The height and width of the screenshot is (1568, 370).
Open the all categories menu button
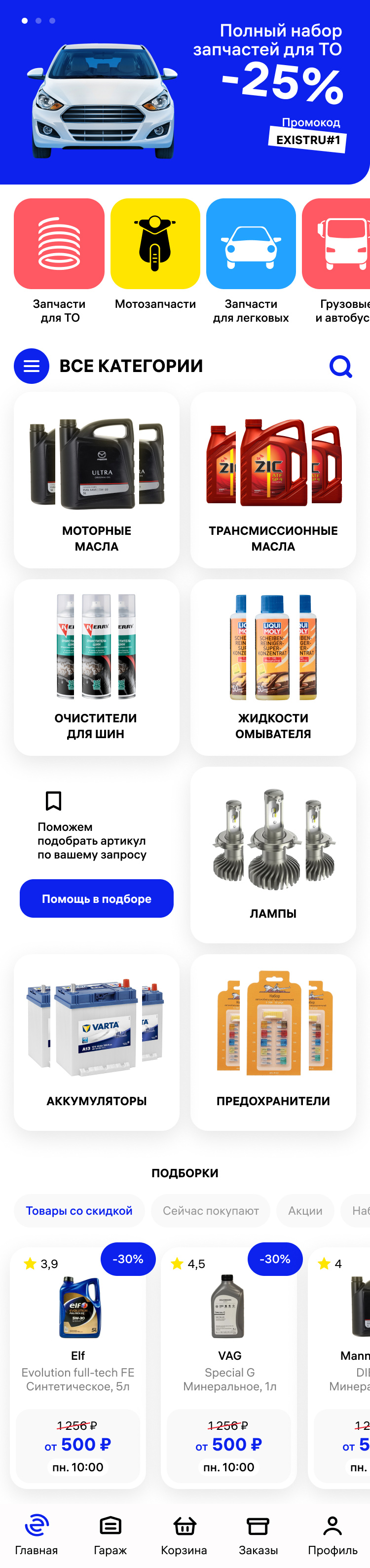click(32, 366)
